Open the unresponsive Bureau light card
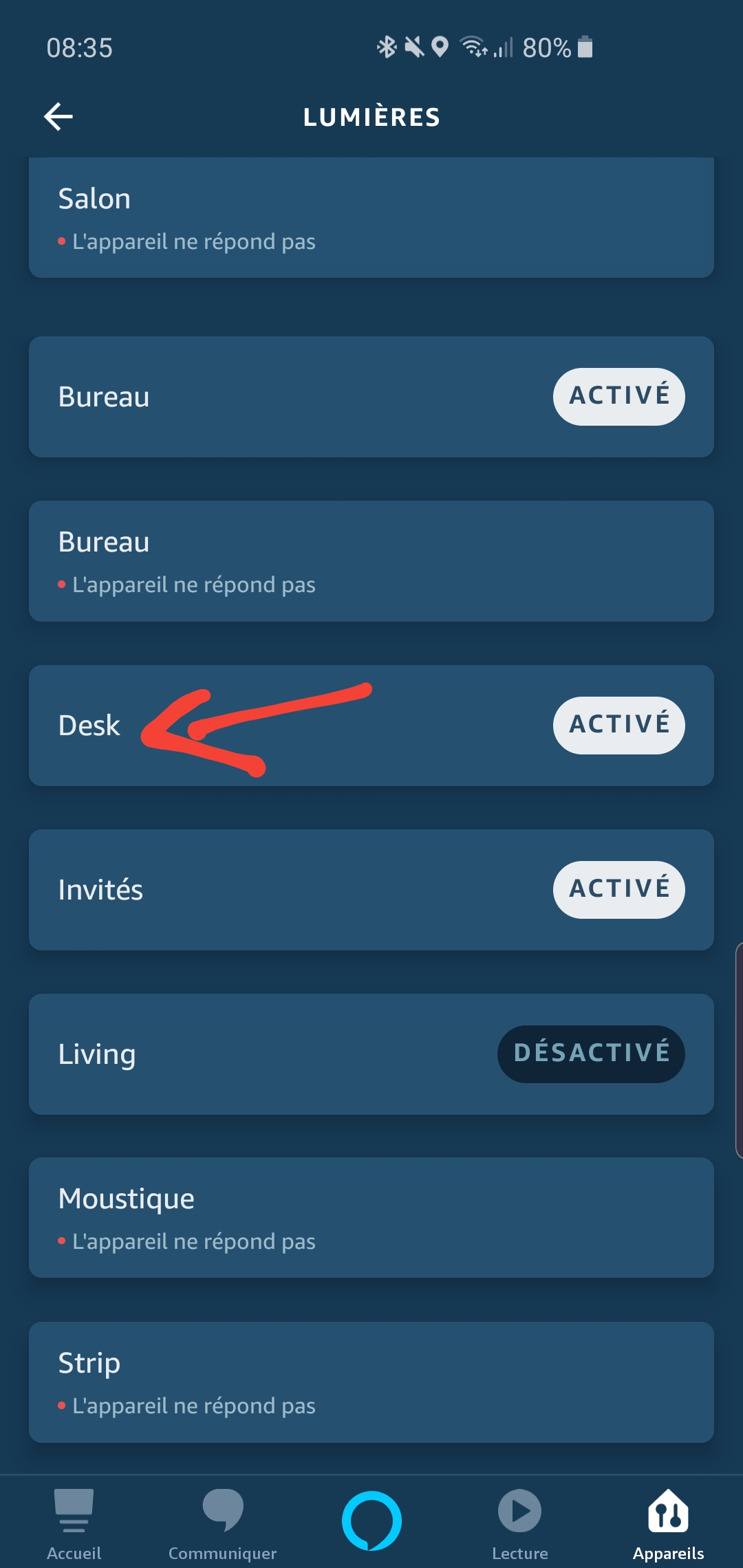Viewport: 743px width, 1568px height. tap(371, 561)
